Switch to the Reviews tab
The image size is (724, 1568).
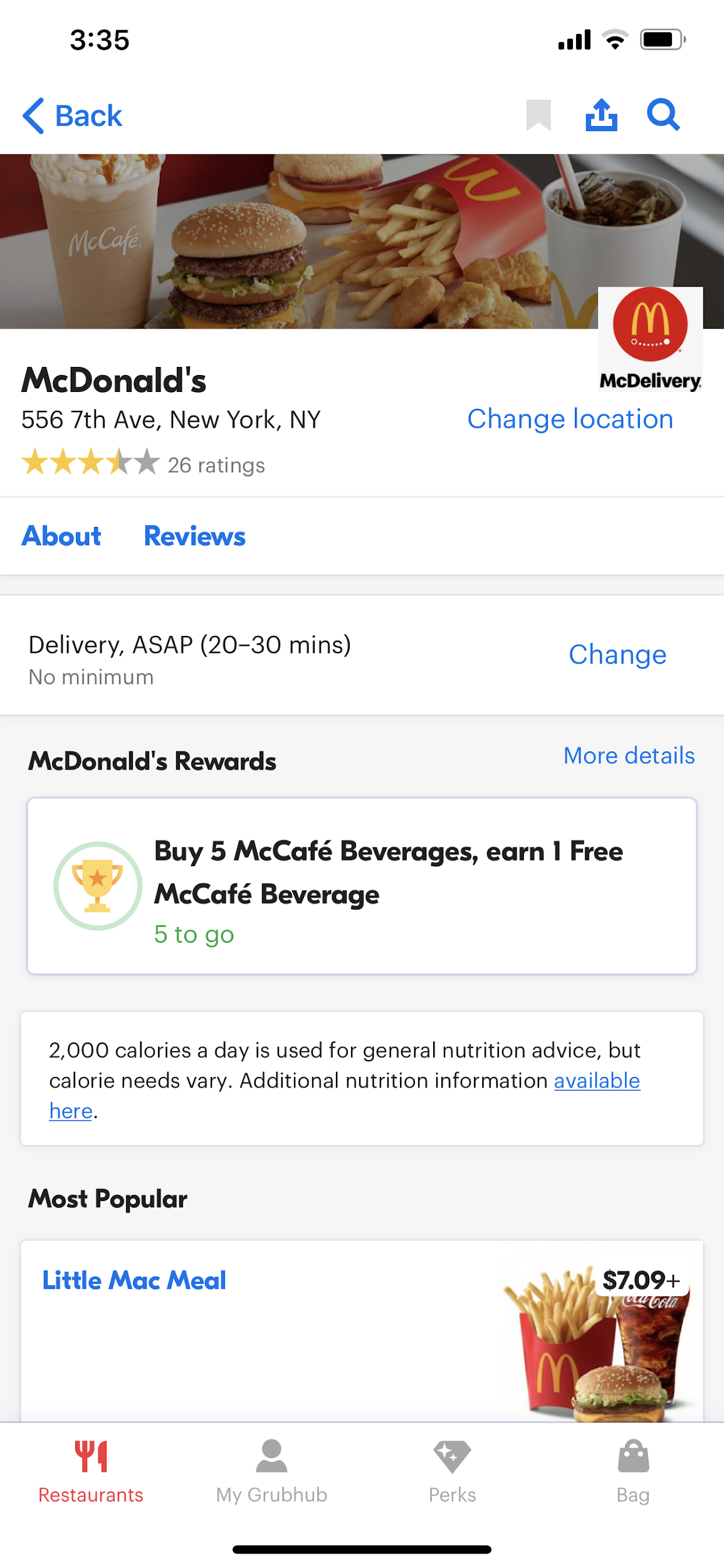click(x=194, y=536)
